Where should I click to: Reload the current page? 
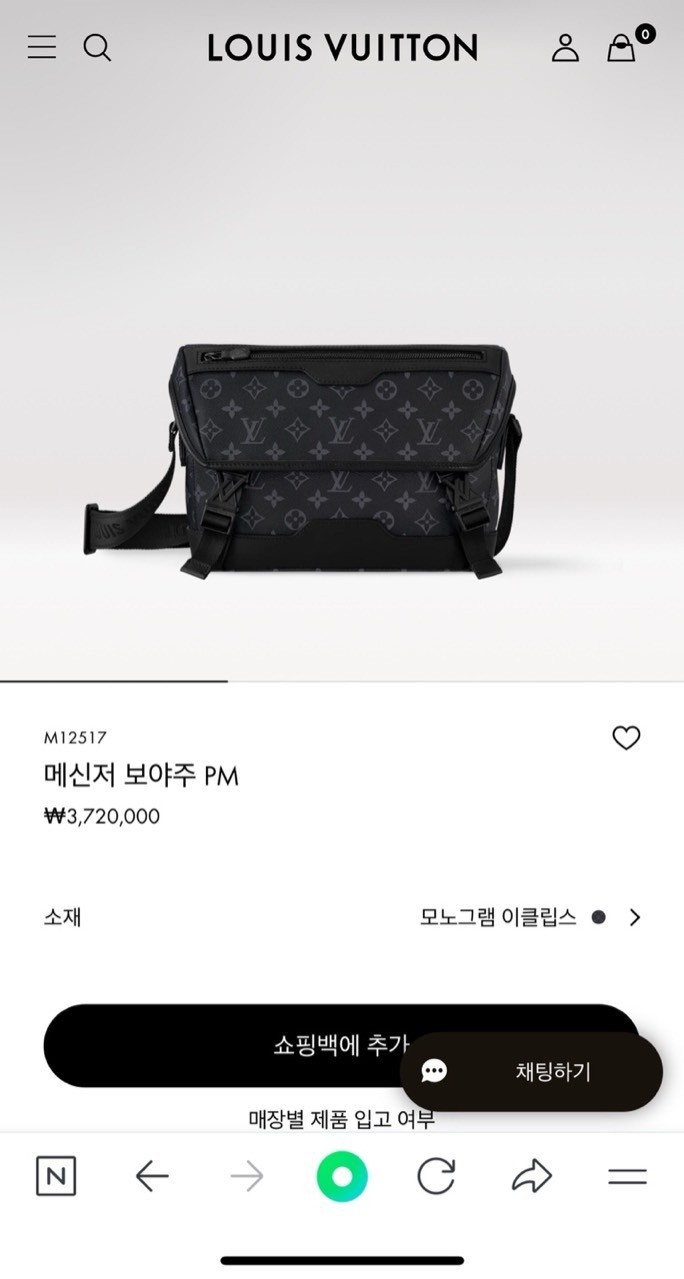click(x=436, y=1177)
